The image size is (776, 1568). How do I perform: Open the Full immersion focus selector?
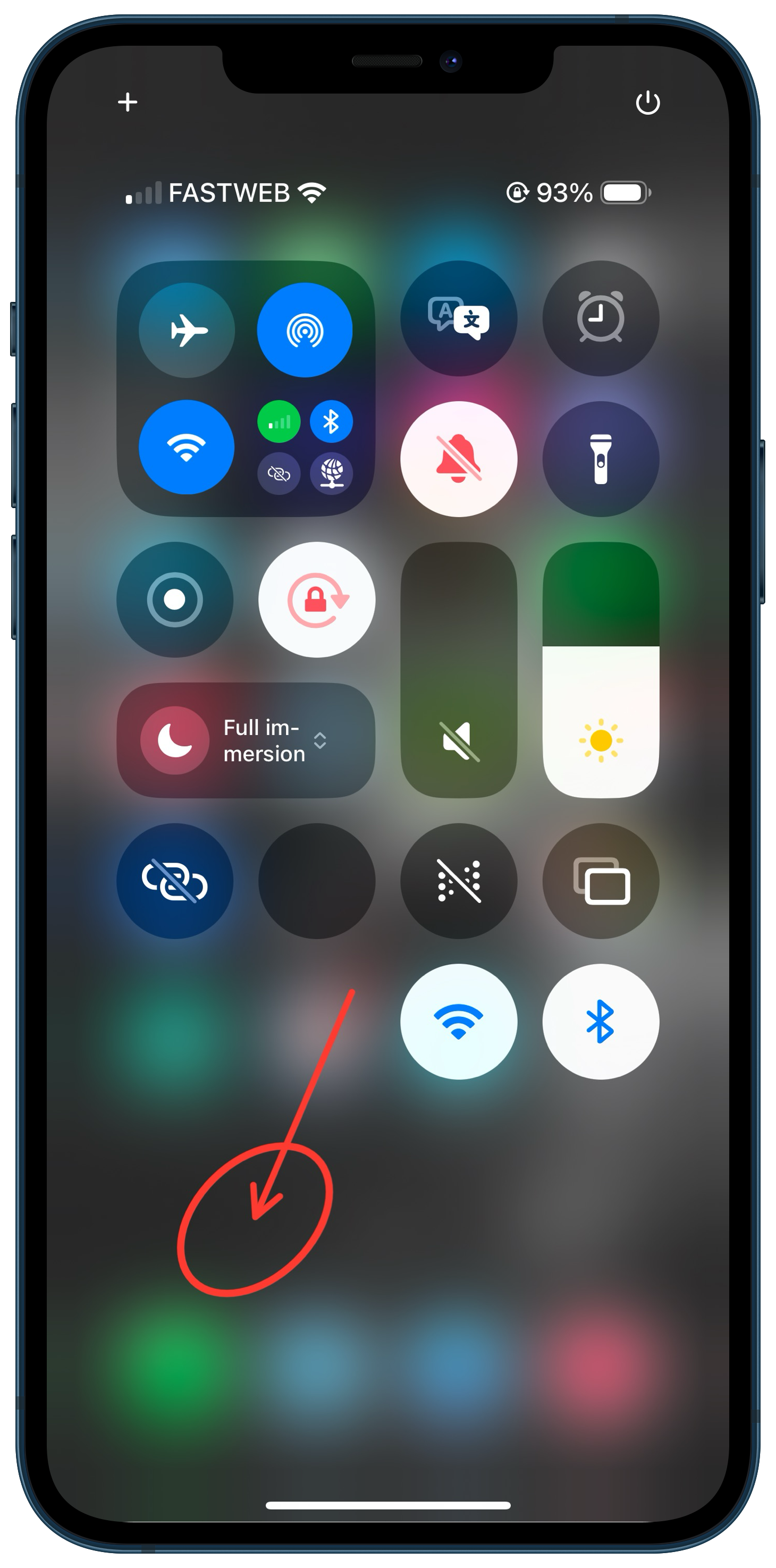(246, 740)
